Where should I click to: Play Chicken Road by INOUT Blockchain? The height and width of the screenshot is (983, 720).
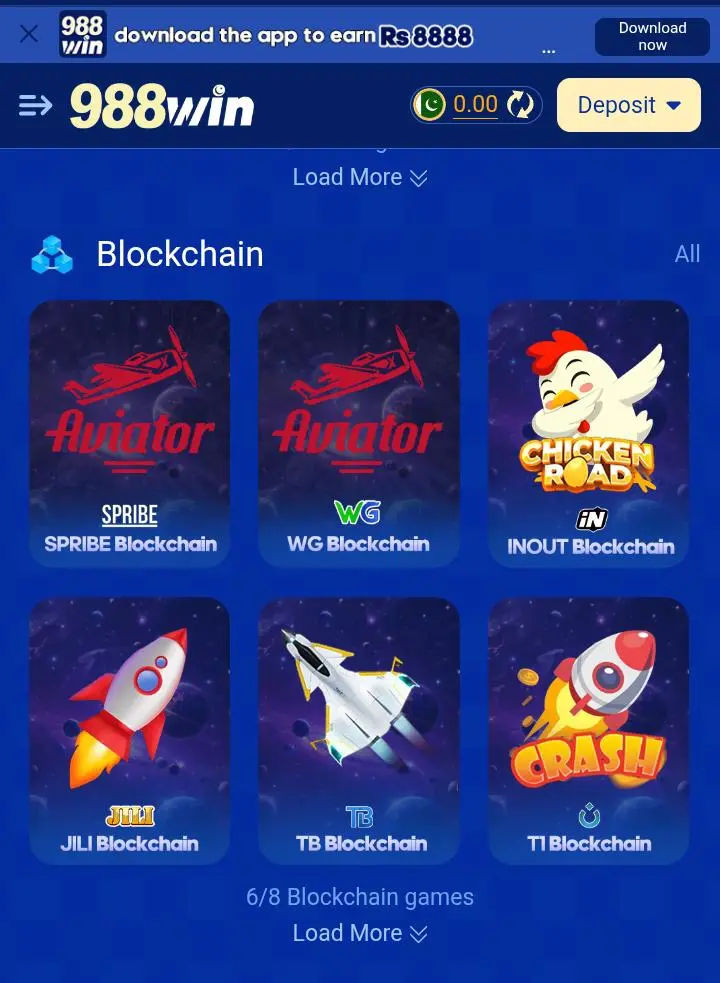click(x=589, y=433)
